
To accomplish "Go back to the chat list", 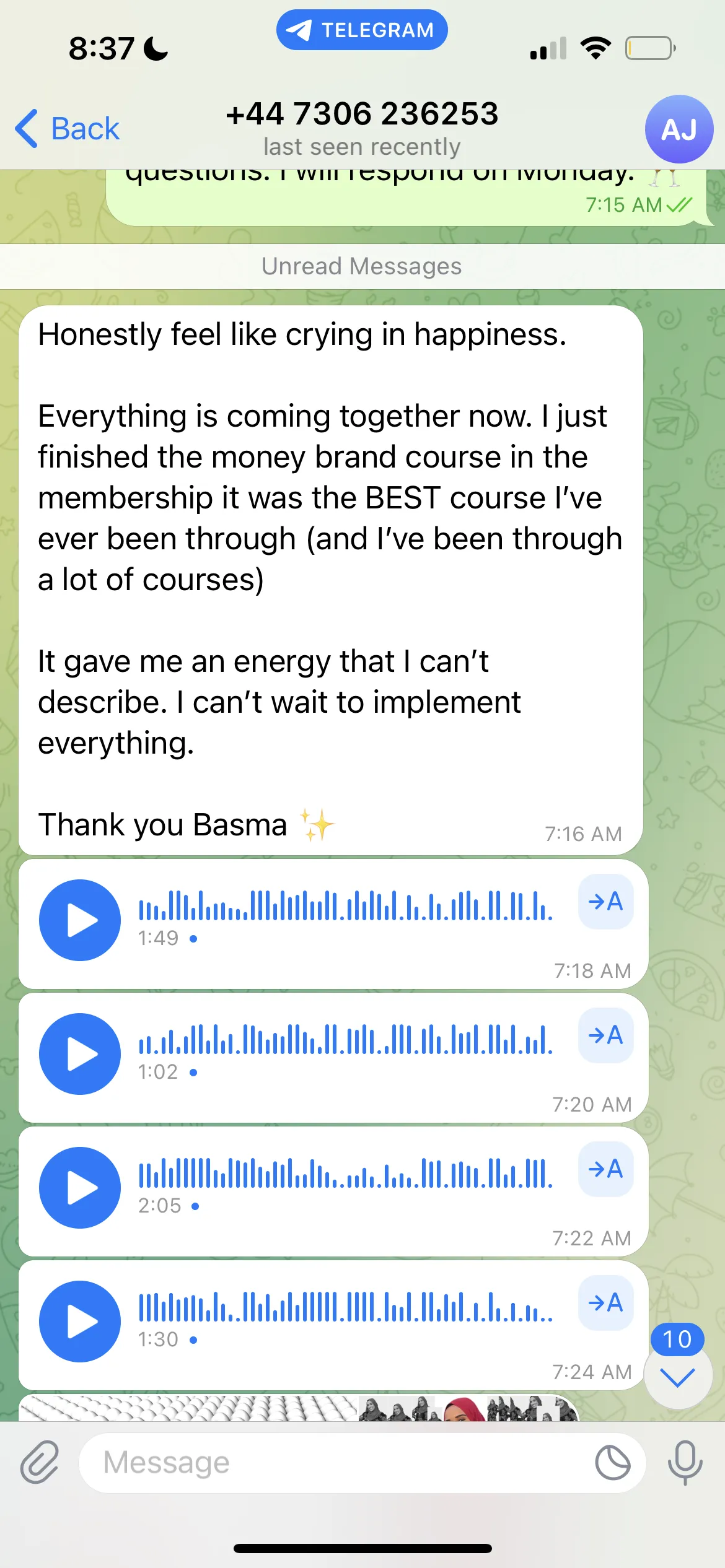I will [x=67, y=129].
